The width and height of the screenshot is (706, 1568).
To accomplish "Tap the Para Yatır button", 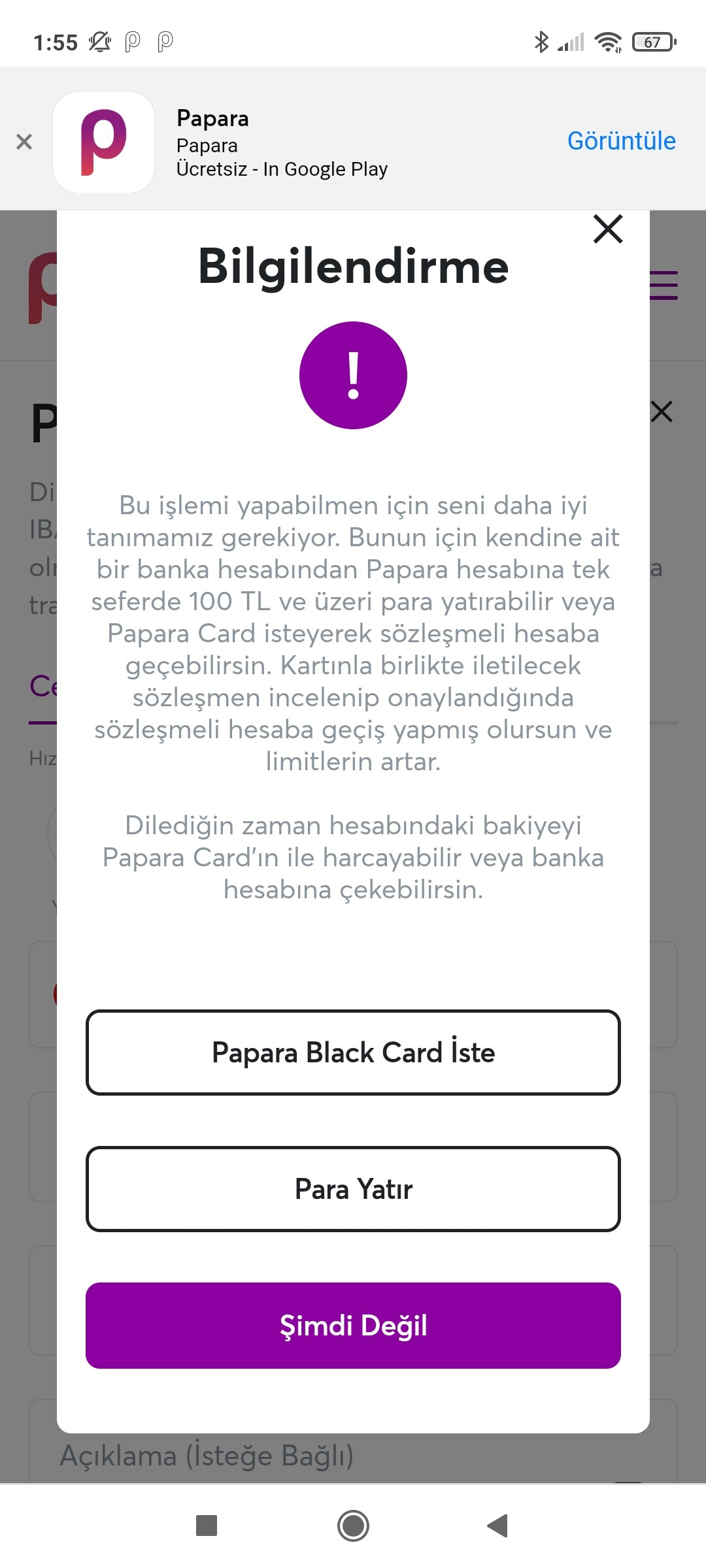I will coord(353,1189).
